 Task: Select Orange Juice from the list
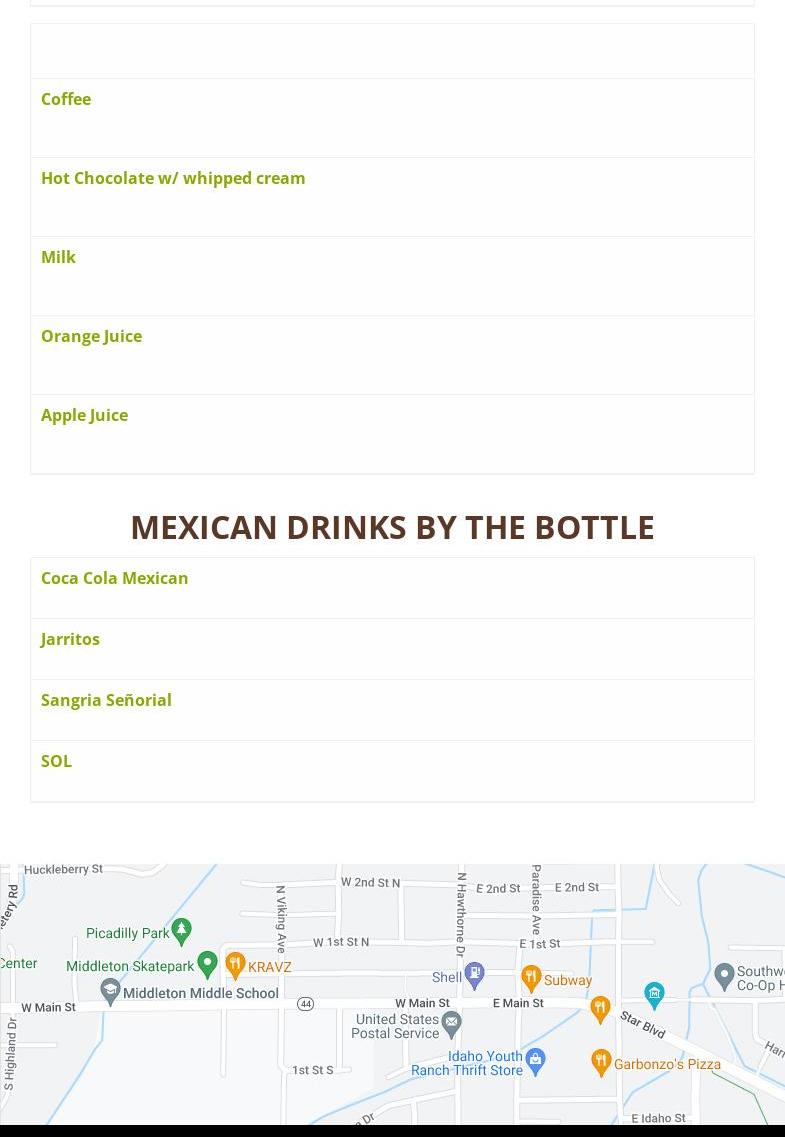pos(91,336)
